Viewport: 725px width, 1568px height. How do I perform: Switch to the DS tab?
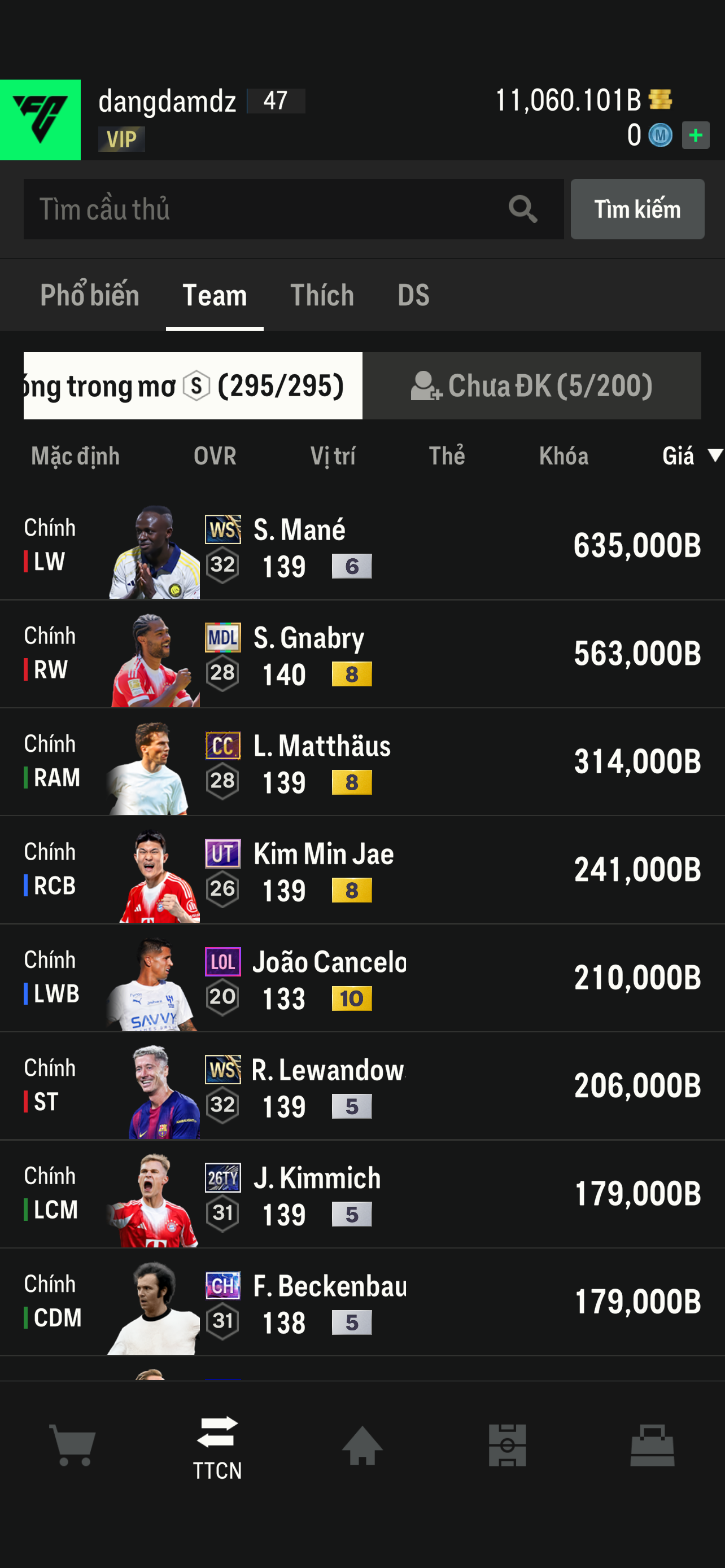coord(413,295)
